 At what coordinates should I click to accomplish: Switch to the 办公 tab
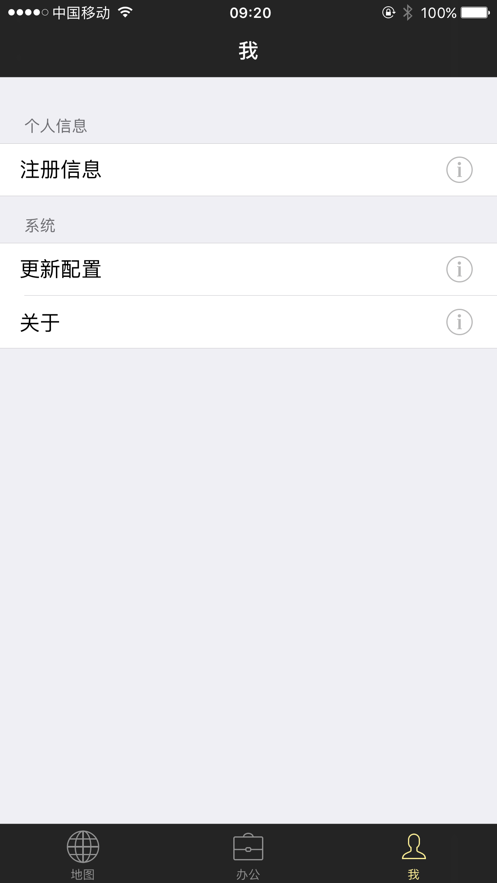tap(248, 855)
